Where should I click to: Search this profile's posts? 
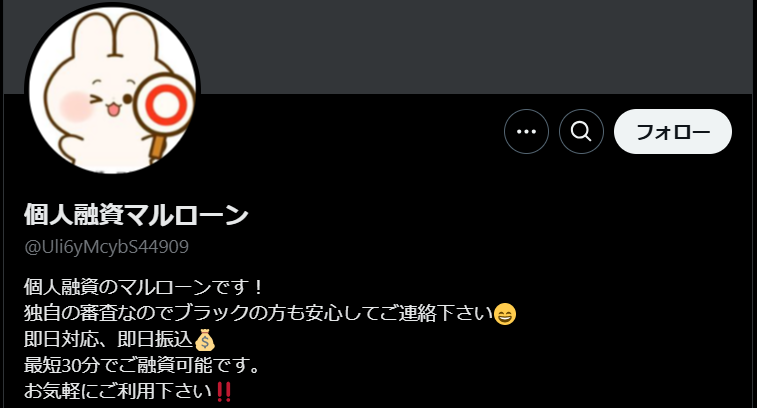582,131
